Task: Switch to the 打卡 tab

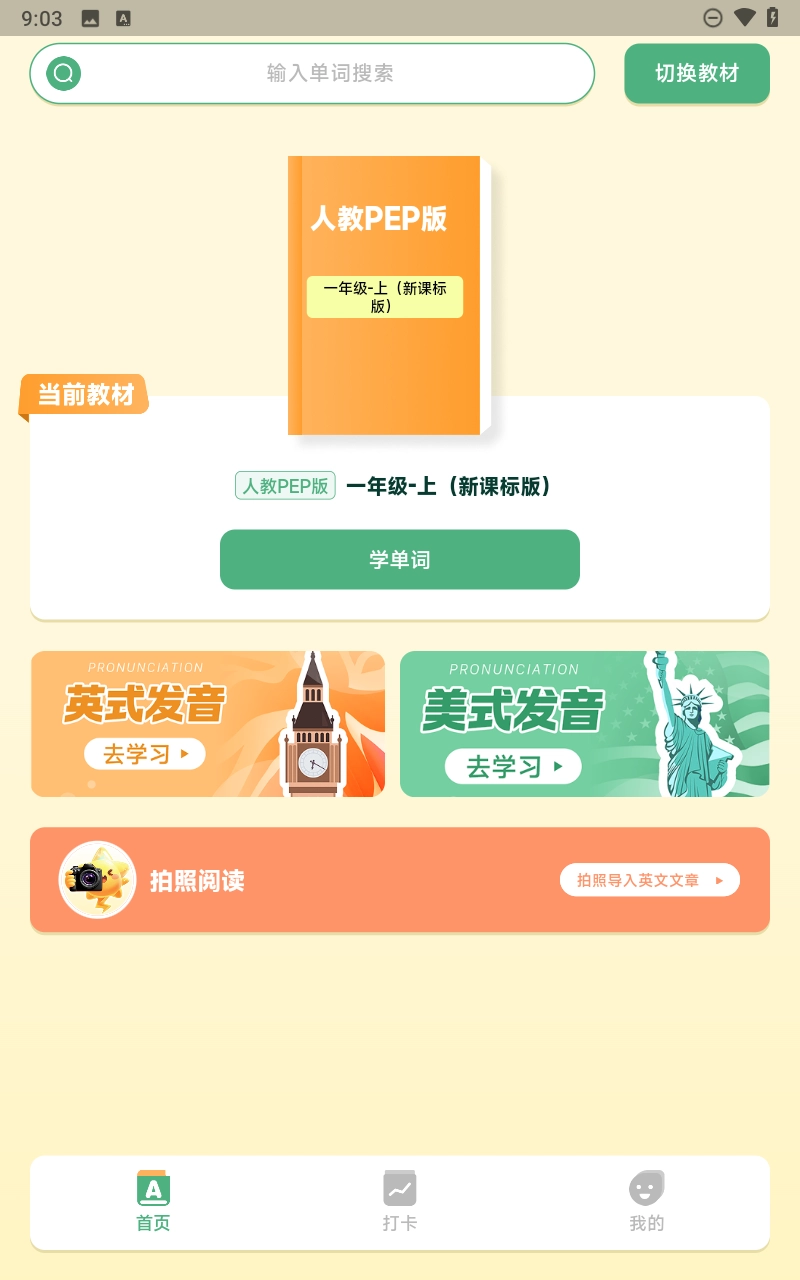Action: pos(400,1204)
